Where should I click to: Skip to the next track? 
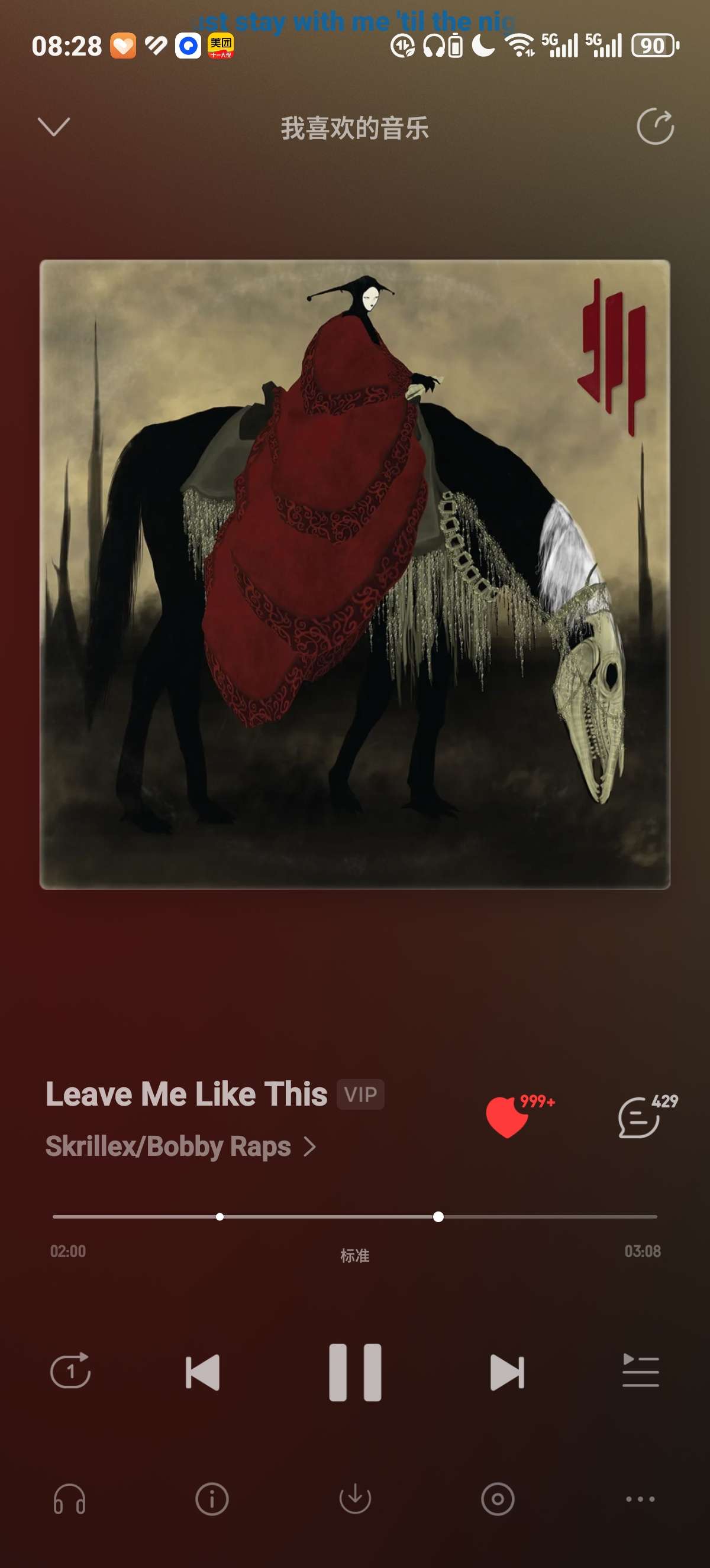click(x=507, y=1372)
